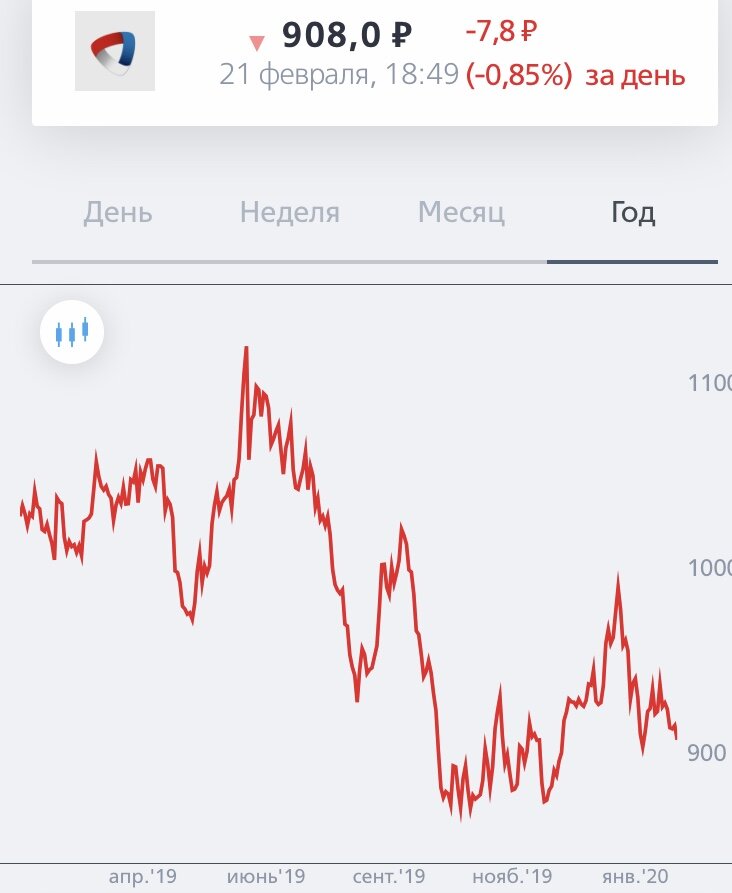Click the chart's highest peak near июнь'19
732x893 pixels.
pyautogui.click(x=247, y=346)
